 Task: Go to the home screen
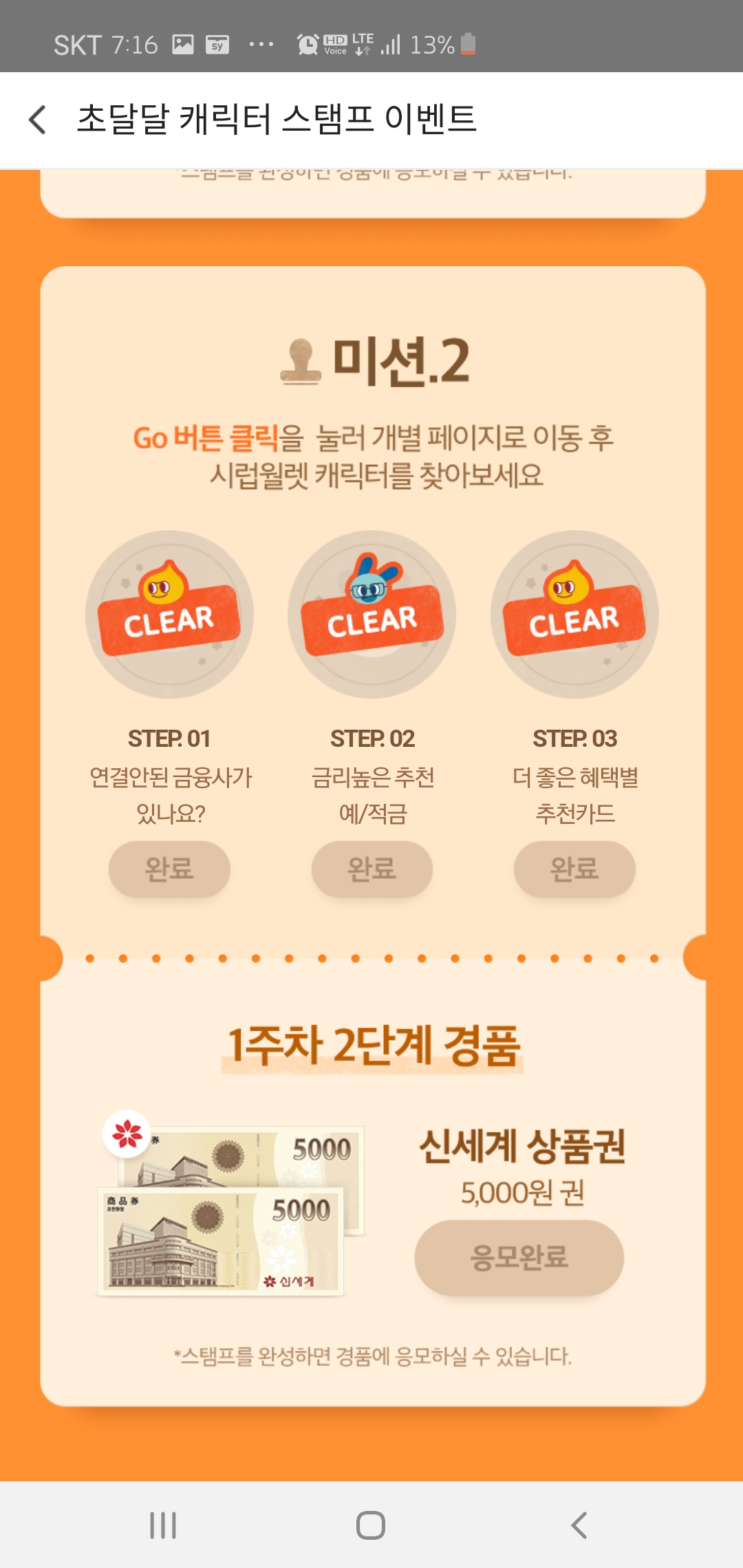[x=371, y=1525]
